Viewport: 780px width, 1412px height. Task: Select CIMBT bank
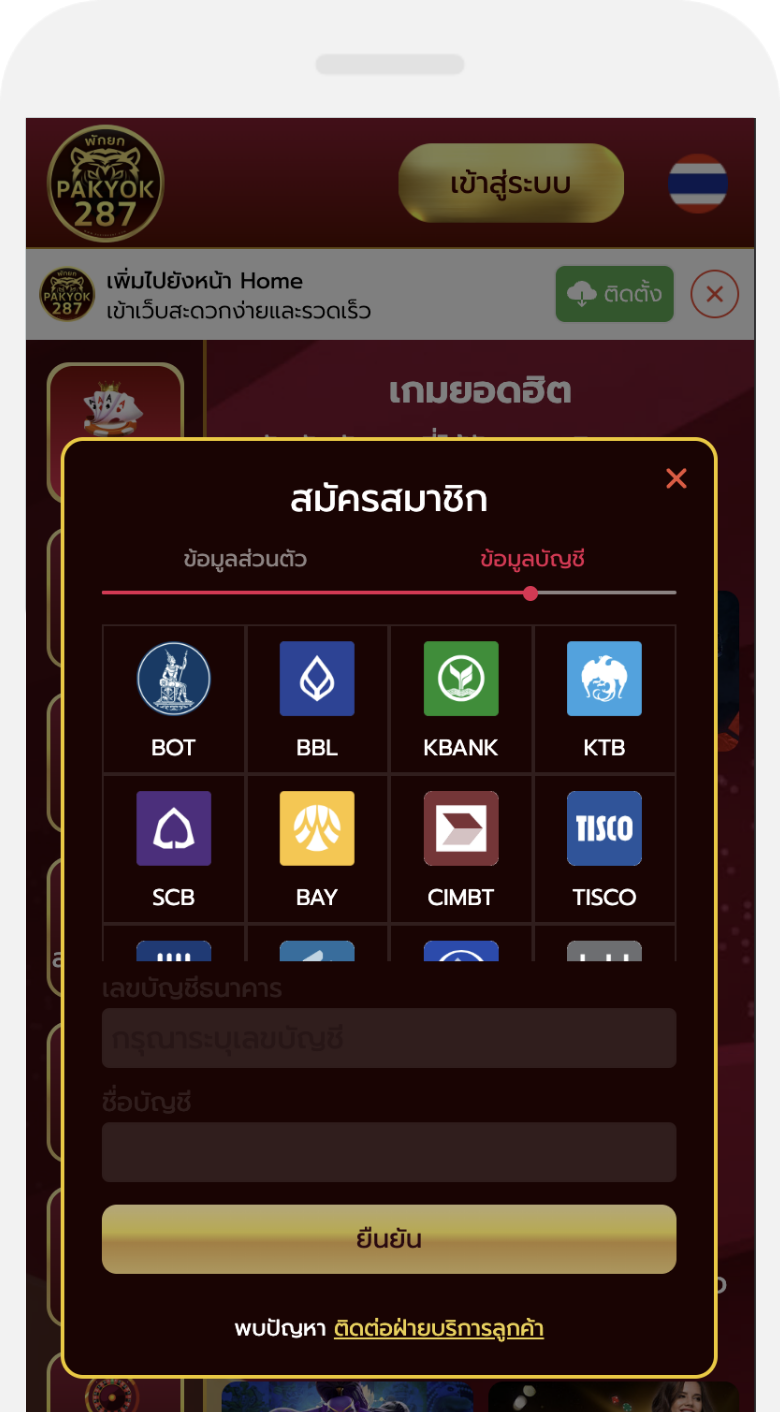[461, 848]
